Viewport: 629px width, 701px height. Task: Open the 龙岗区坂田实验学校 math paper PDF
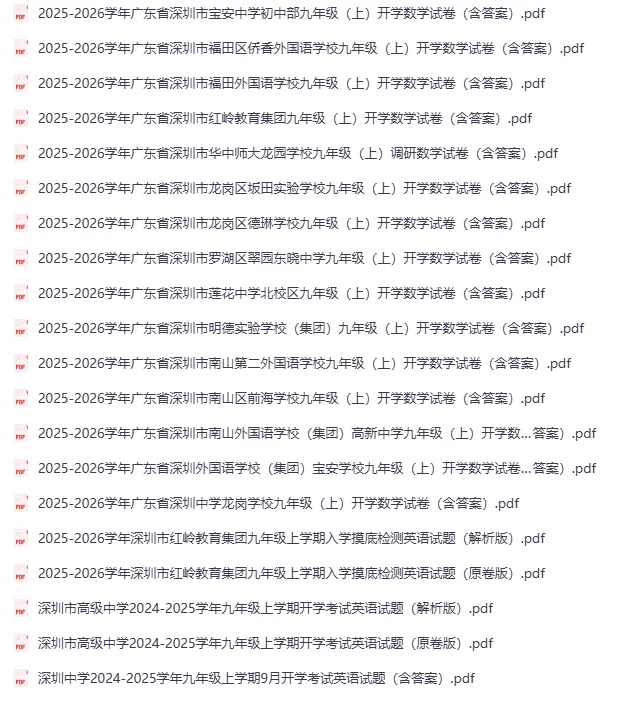304,188
